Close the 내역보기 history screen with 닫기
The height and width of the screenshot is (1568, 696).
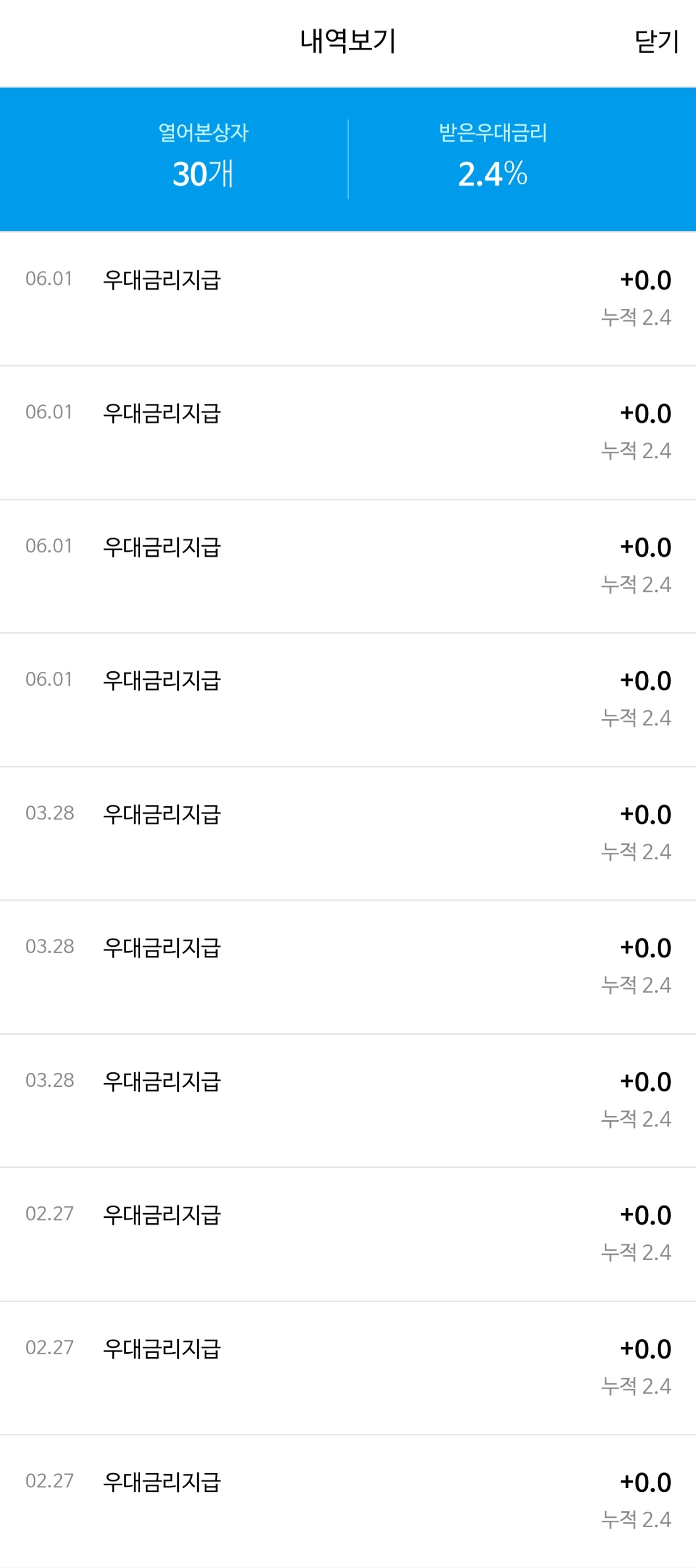tap(656, 41)
